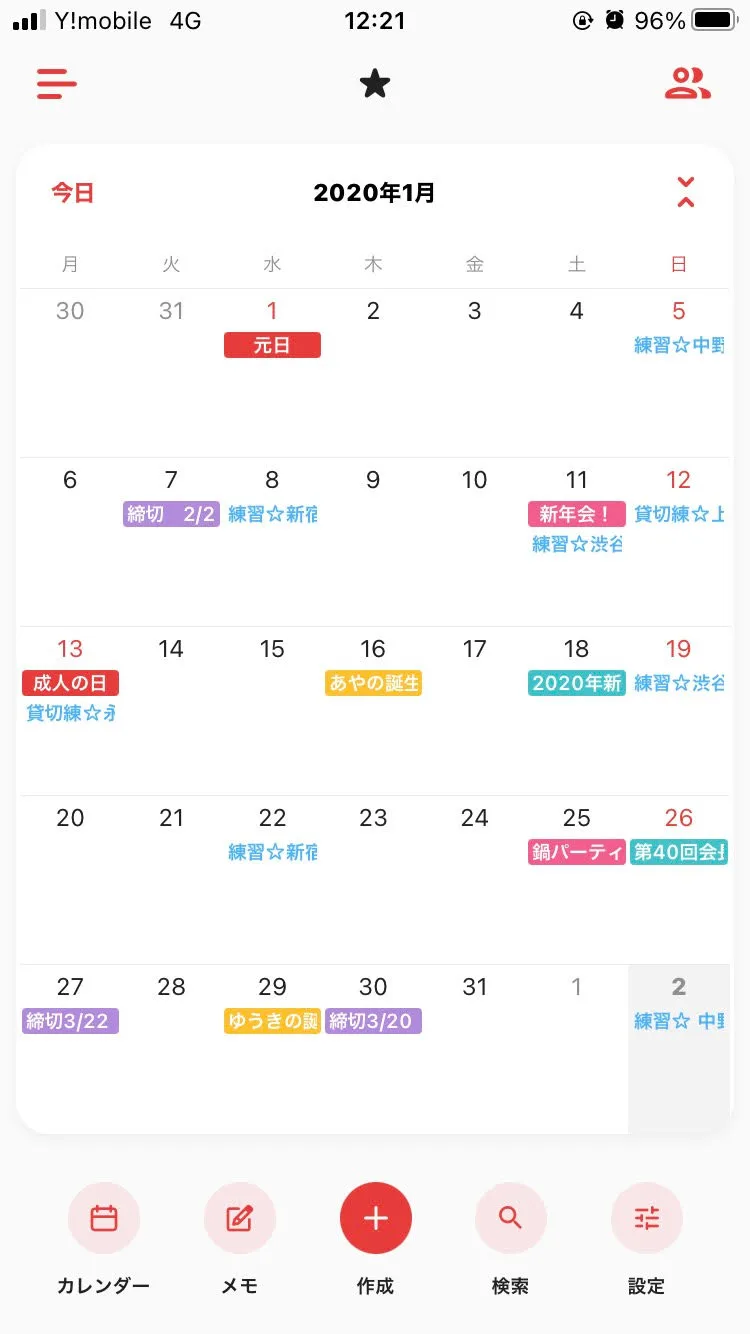Viewport: 750px width, 1334px height.
Task: Open the 設定 settings tab
Action: coord(646,1218)
